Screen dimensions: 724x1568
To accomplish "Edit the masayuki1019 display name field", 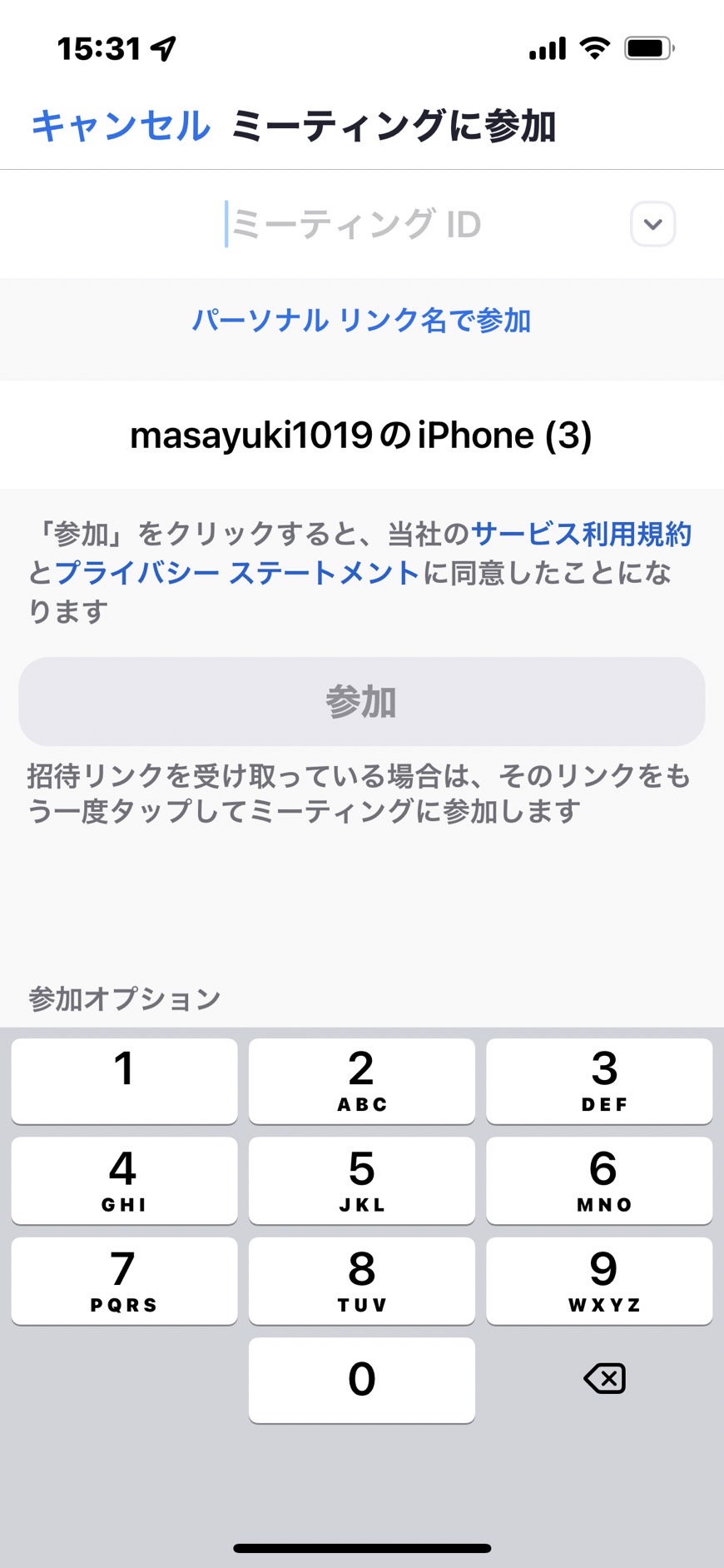I will pos(361,435).
